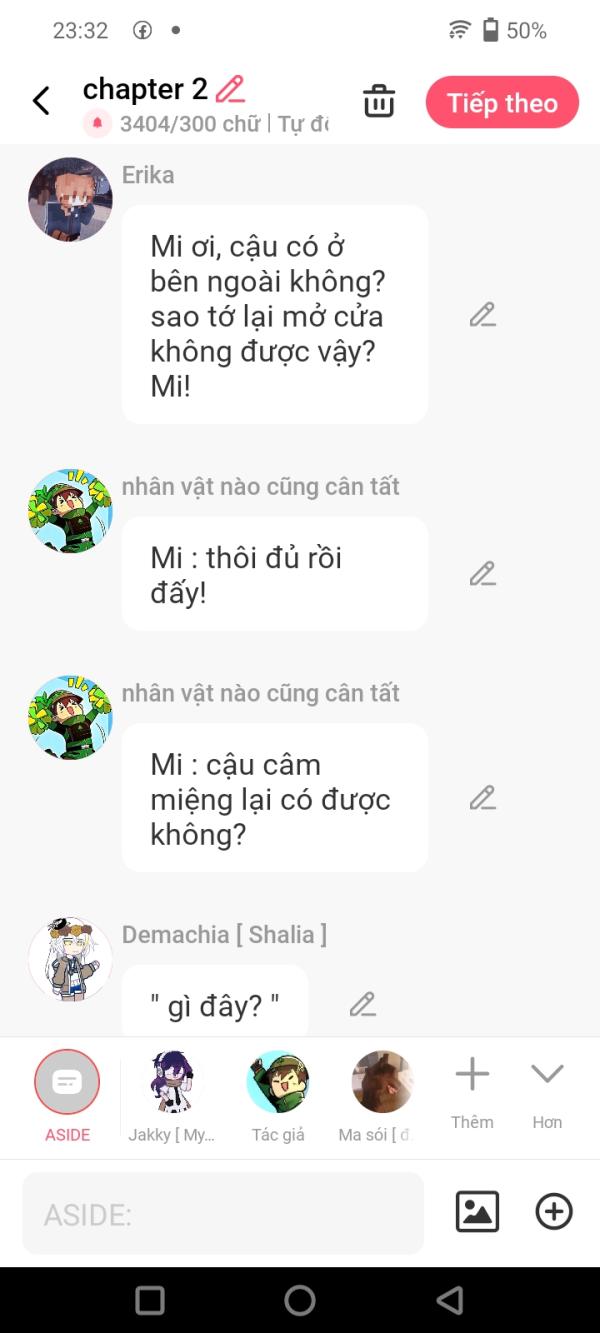Tap the Tiếp theo button
This screenshot has height=1333, width=600.
502,102
